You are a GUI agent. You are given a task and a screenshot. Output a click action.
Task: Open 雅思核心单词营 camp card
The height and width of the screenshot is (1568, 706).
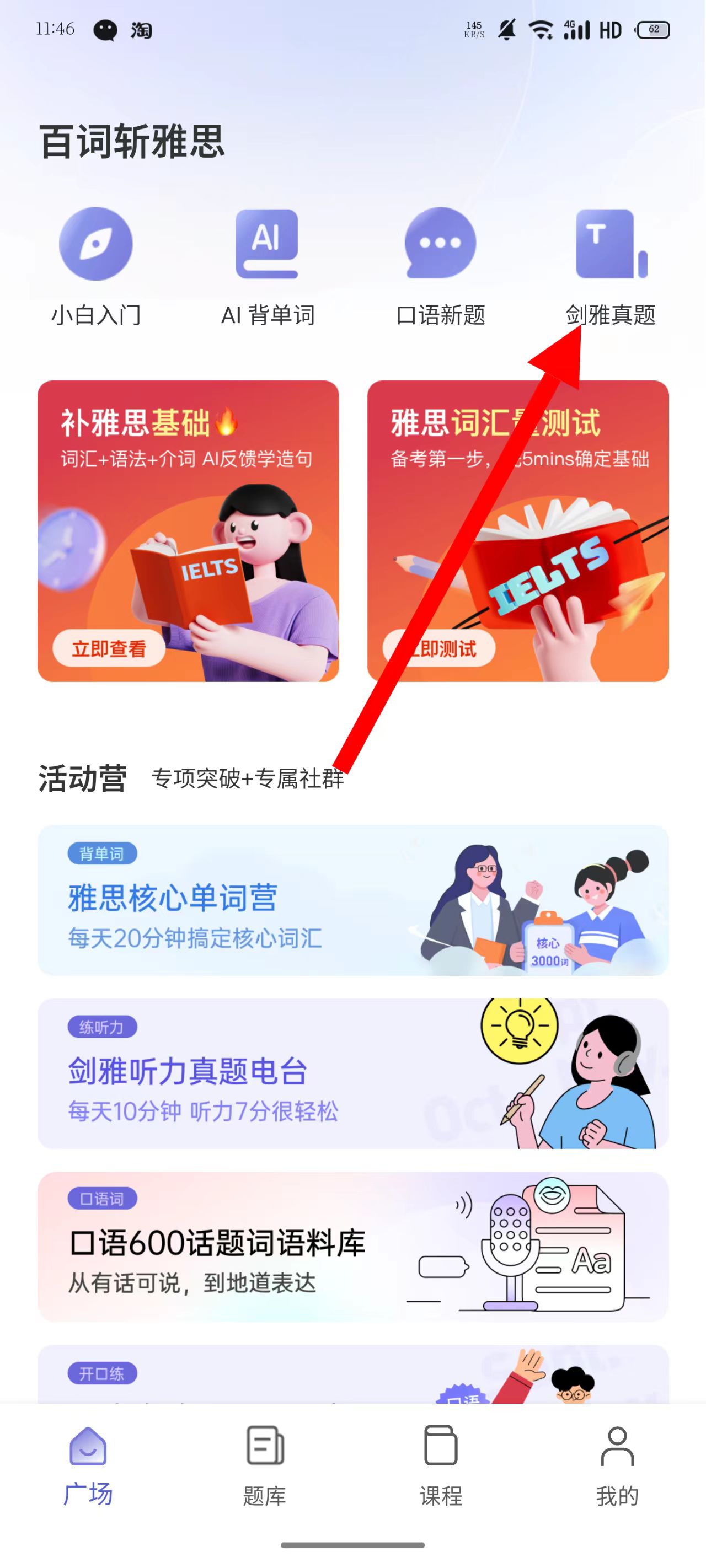[352, 900]
